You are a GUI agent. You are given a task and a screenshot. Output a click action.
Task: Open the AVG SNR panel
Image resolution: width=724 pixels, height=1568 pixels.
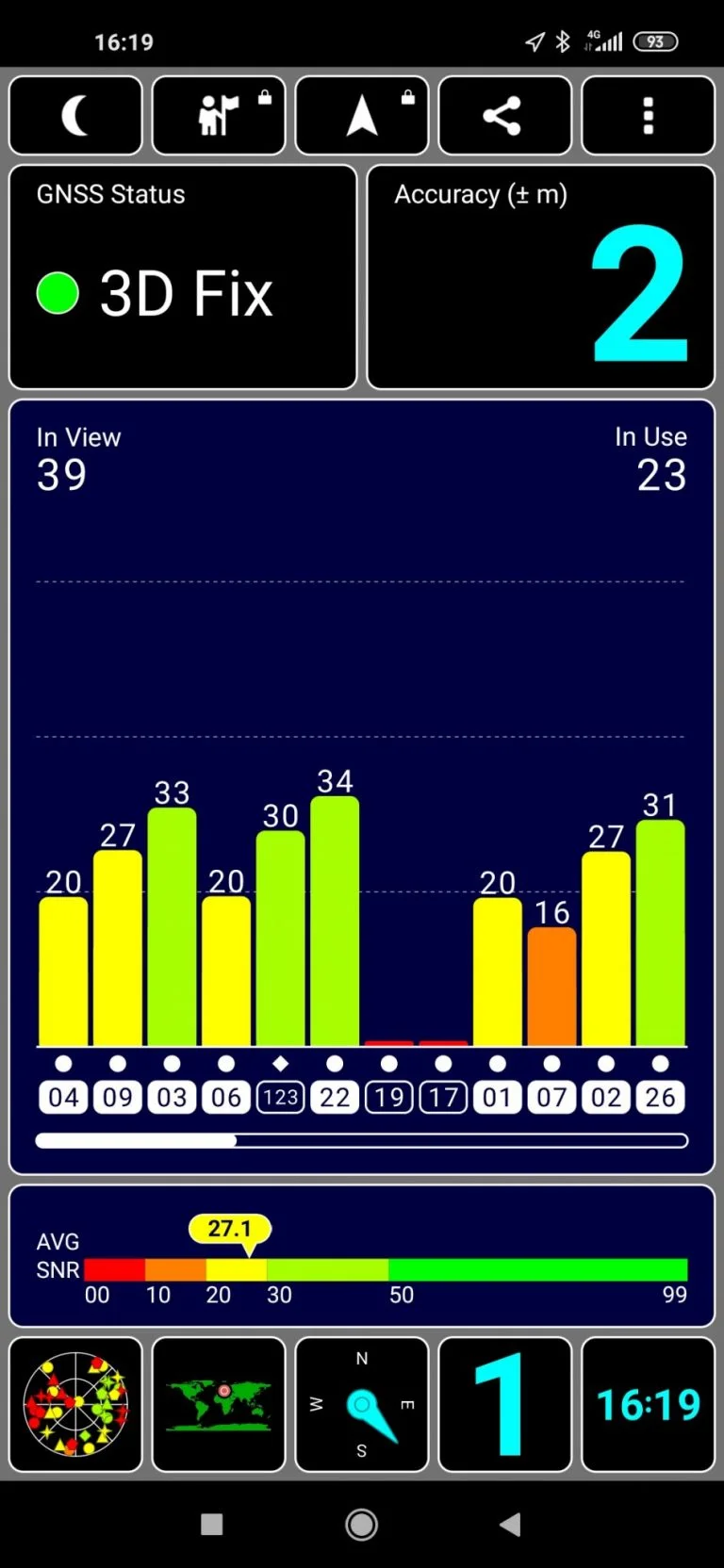coord(362,1256)
